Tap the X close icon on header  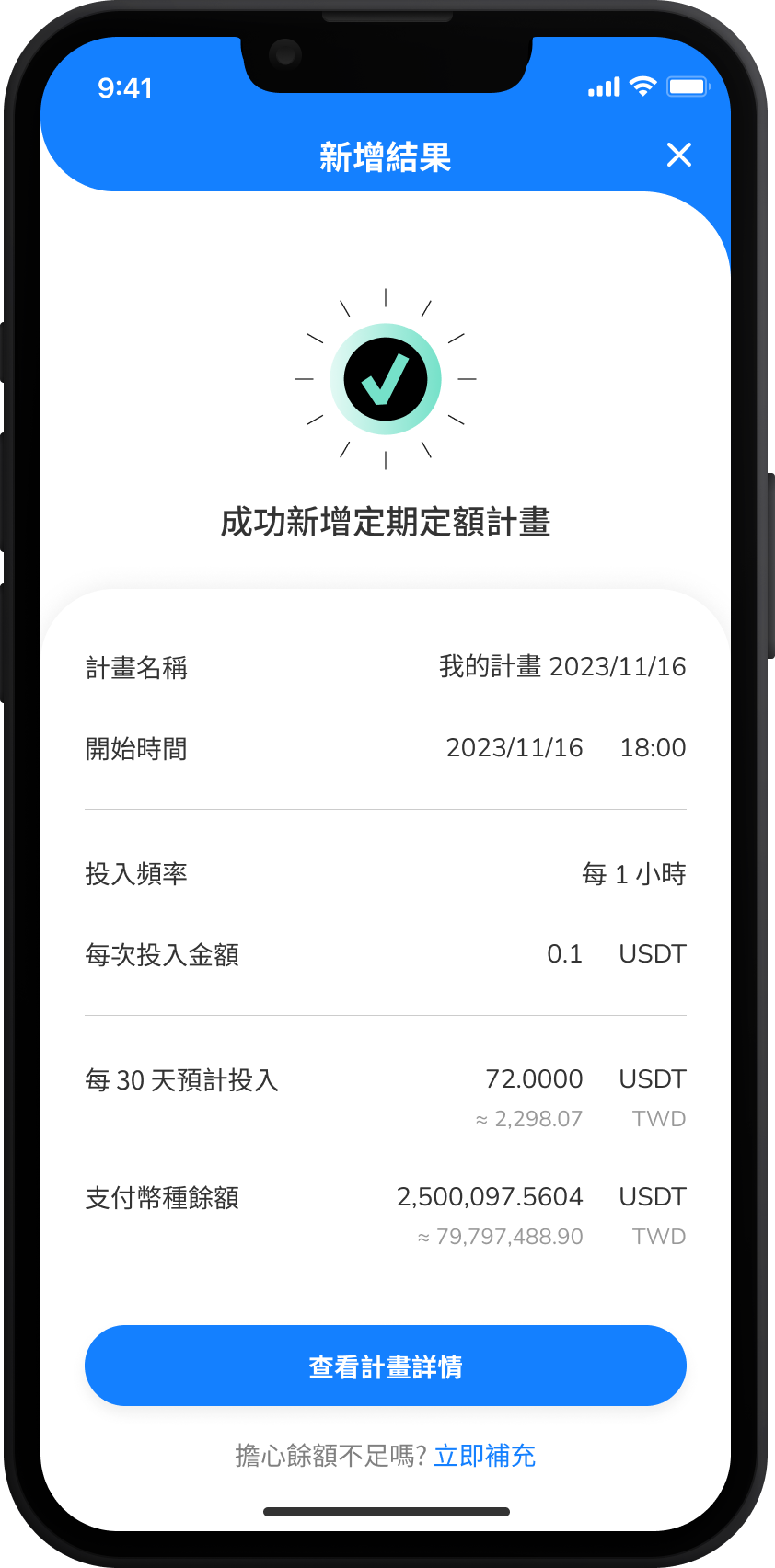click(x=679, y=155)
